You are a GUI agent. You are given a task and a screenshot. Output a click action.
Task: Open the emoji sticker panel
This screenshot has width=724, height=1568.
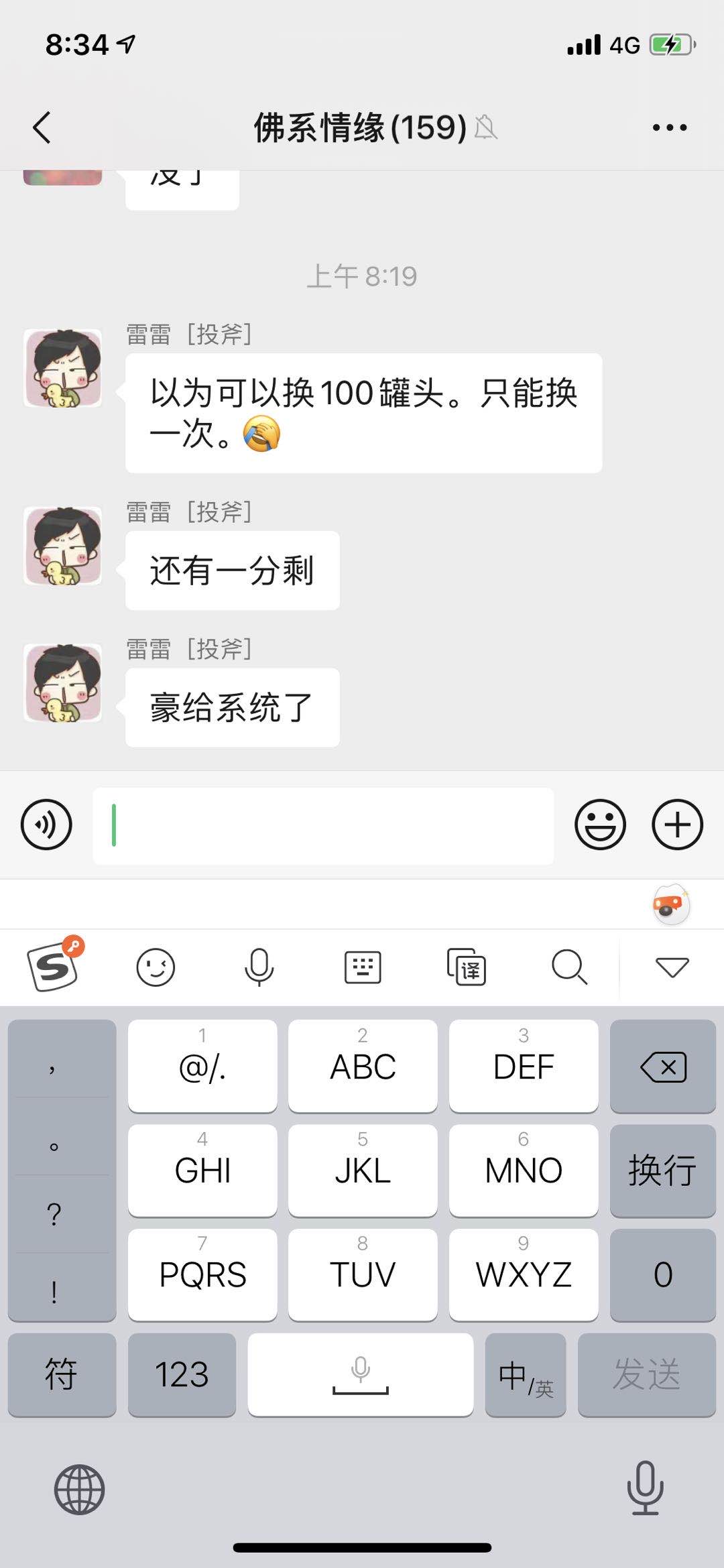[600, 825]
